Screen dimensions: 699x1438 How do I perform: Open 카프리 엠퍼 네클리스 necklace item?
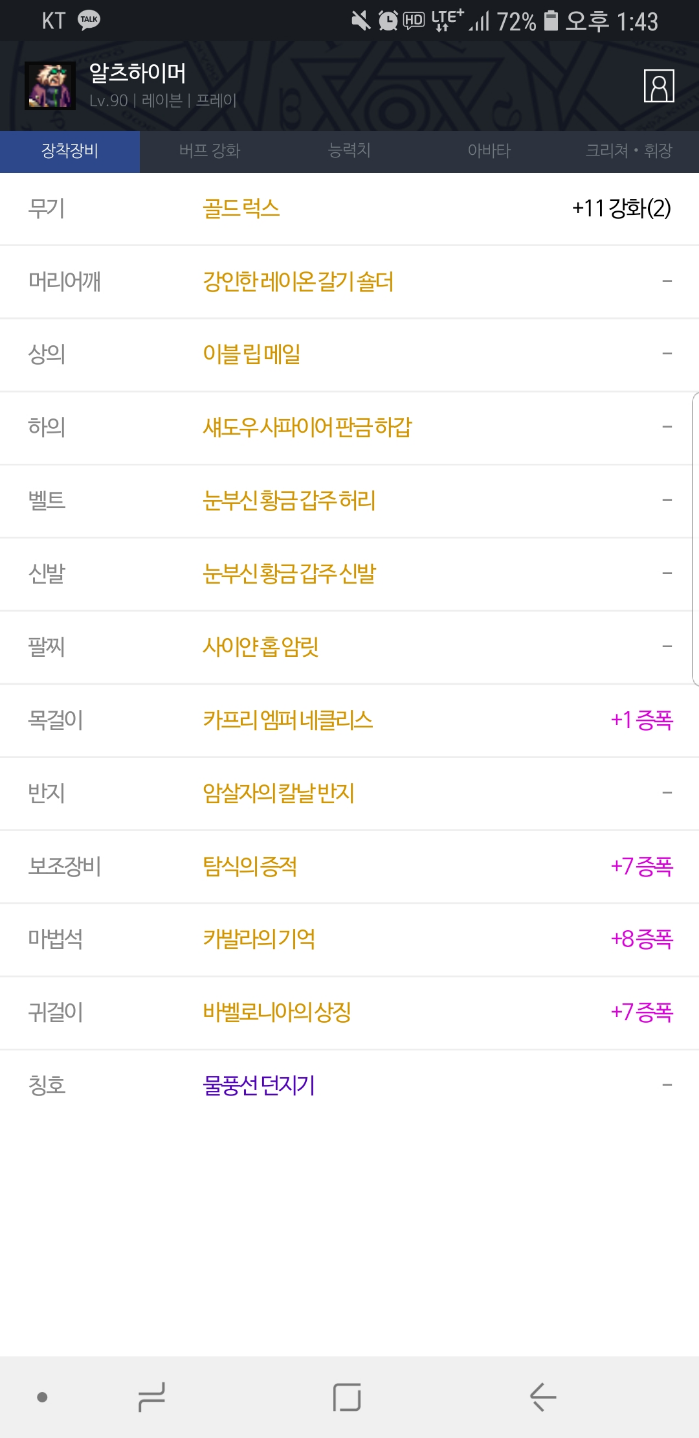click(x=288, y=720)
